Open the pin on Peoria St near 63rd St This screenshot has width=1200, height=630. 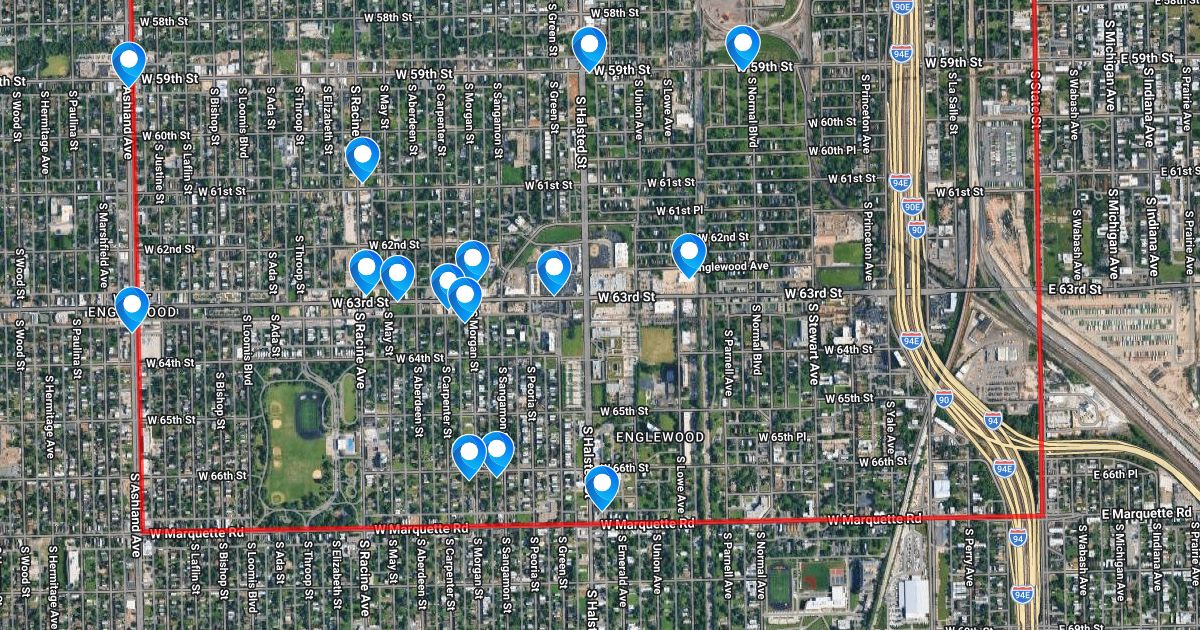[553, 269]
